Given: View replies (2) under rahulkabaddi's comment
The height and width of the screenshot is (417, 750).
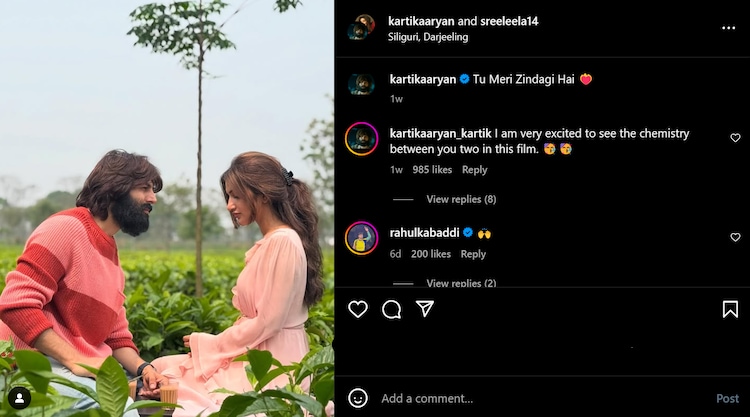Looking at the screenshot, I should (461, 283).
